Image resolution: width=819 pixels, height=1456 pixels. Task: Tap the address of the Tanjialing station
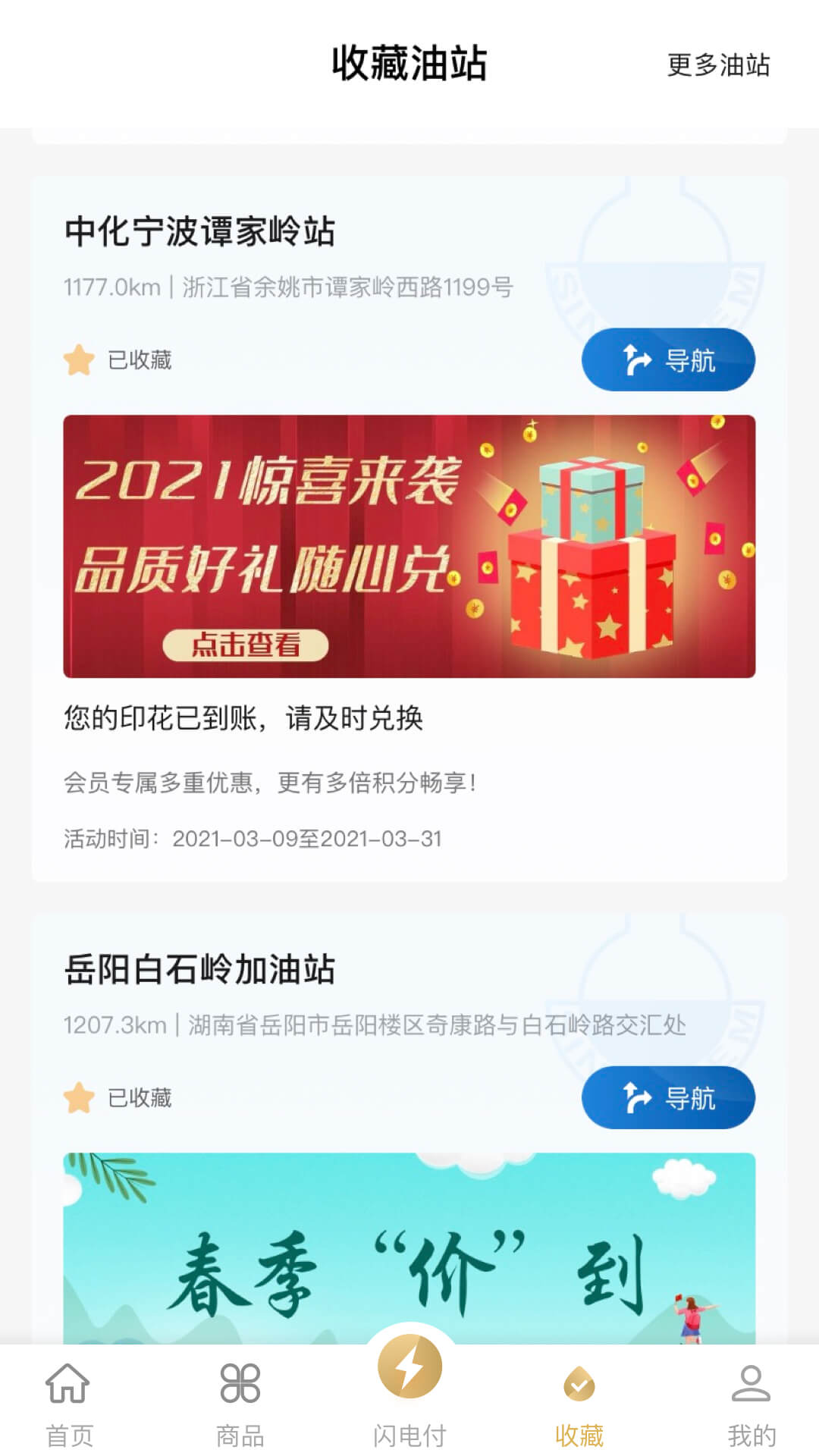coord(288,288)
